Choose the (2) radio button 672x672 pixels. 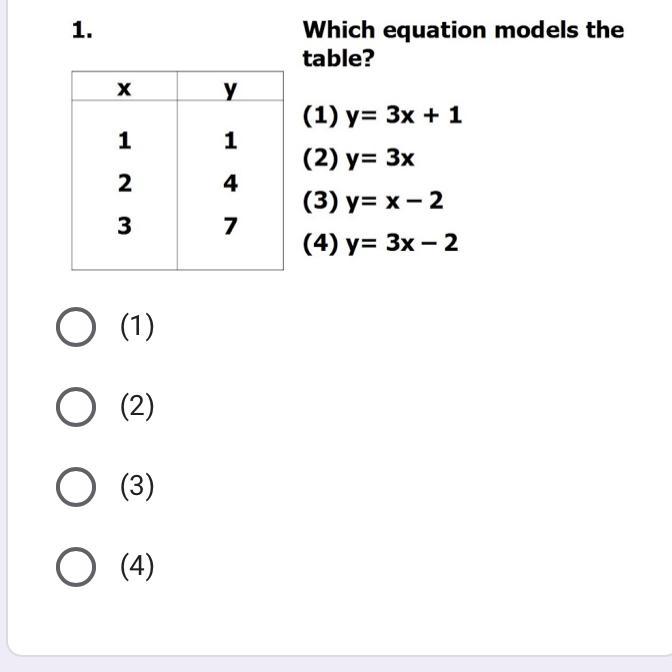76,407
